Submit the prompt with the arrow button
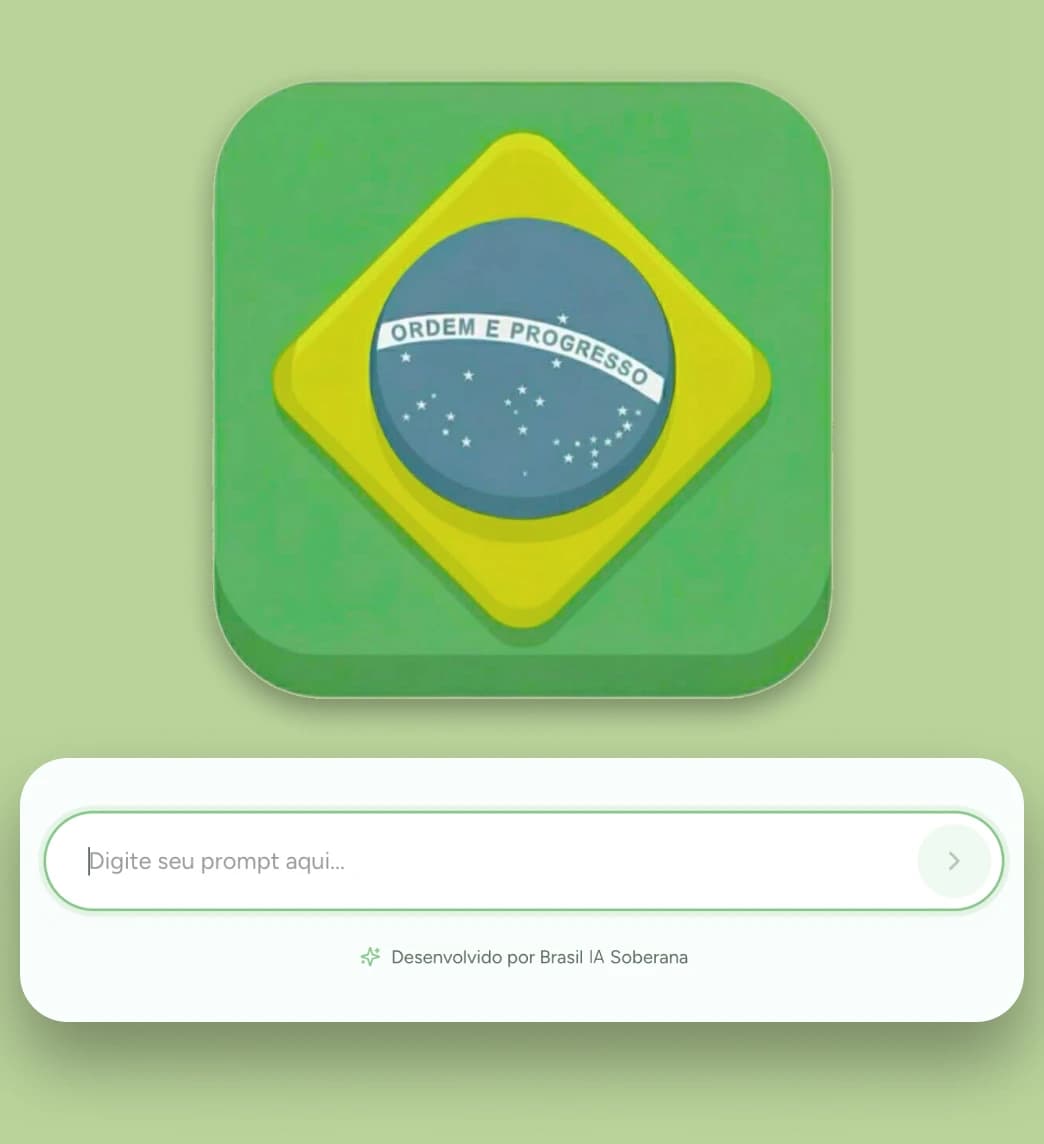The height and width of the screenshot is (1144, 1044). point(953,861)
